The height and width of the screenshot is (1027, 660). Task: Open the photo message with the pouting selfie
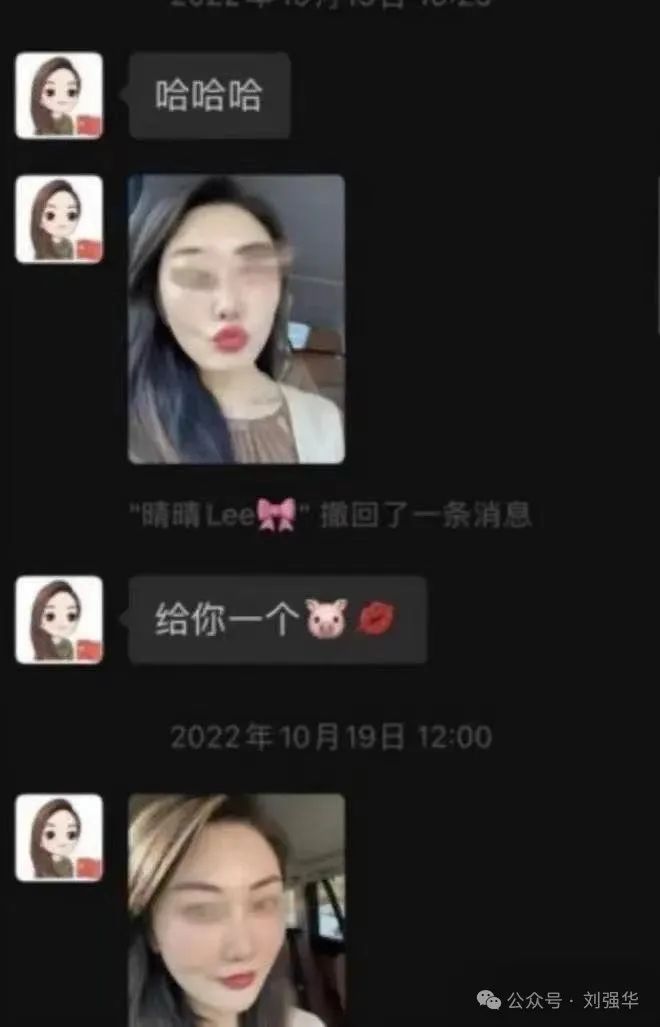click(x=236, y=318)
